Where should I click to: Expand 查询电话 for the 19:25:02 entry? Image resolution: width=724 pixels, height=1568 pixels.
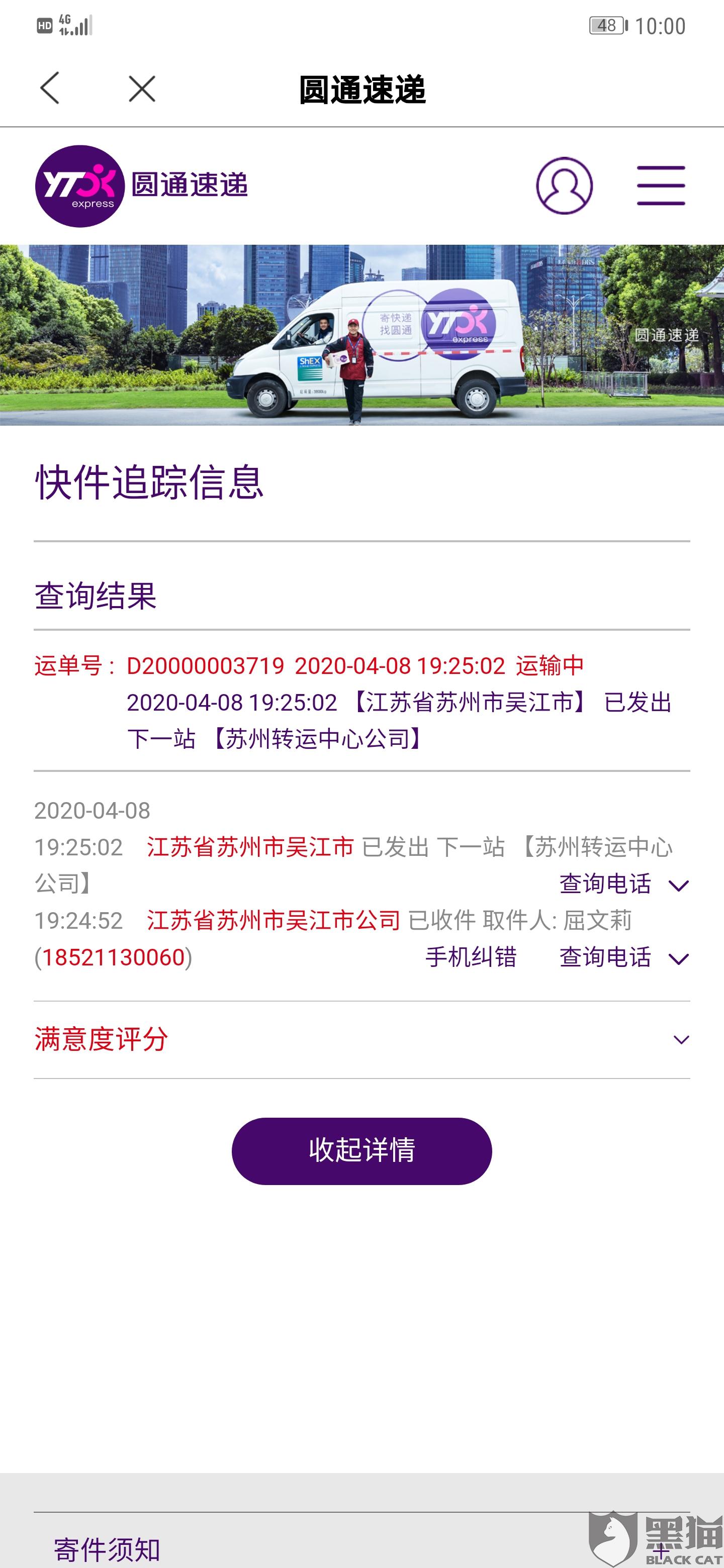tap(623, 885)
